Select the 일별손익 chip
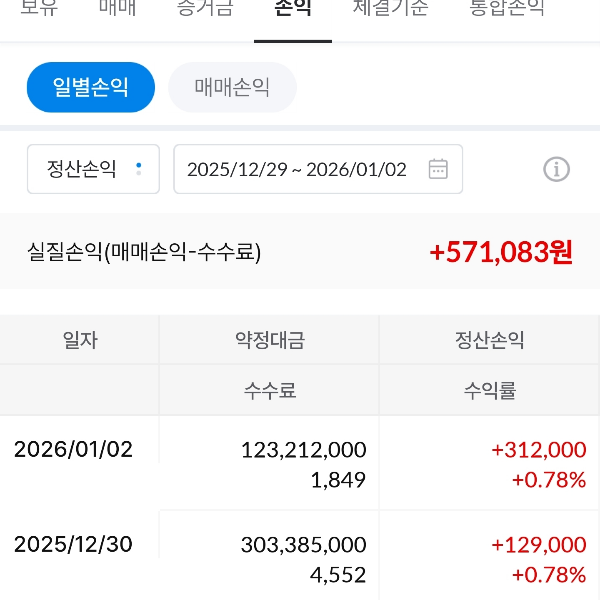This screenshot has height=600, width=600. click(x=91, y=88)
